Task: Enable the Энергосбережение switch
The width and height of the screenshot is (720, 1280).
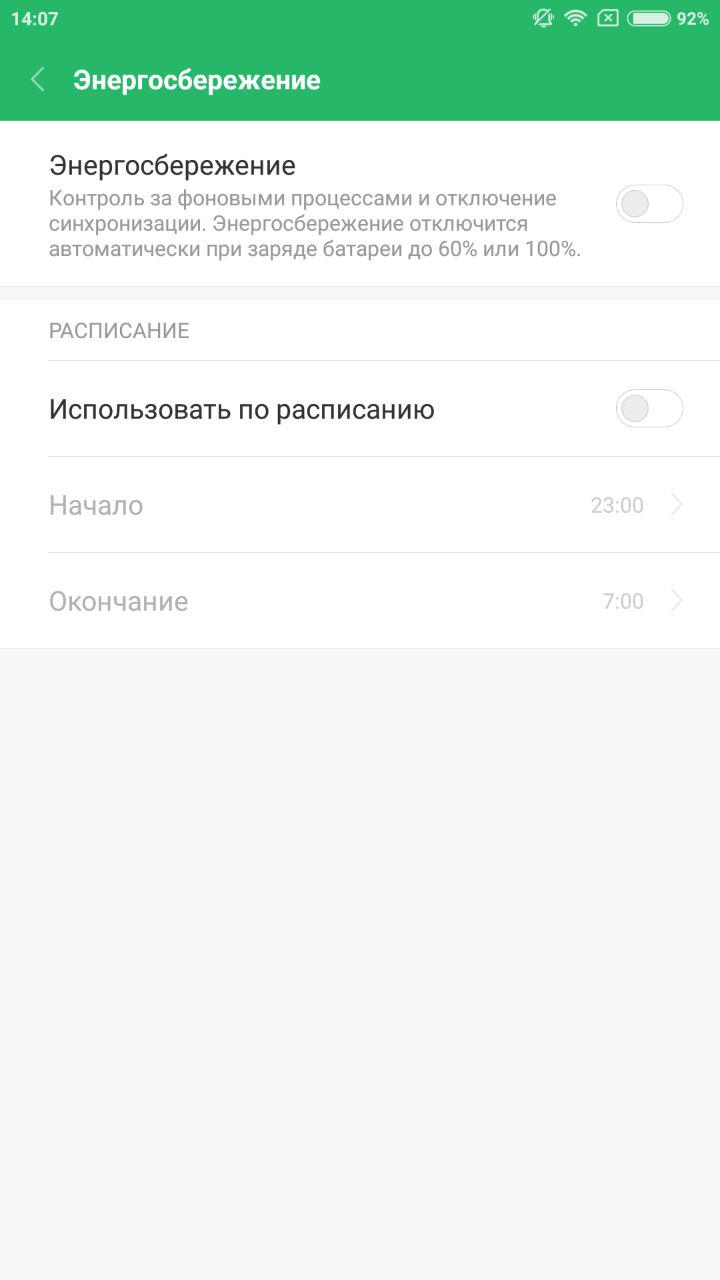Action: [x=649, y=204]
